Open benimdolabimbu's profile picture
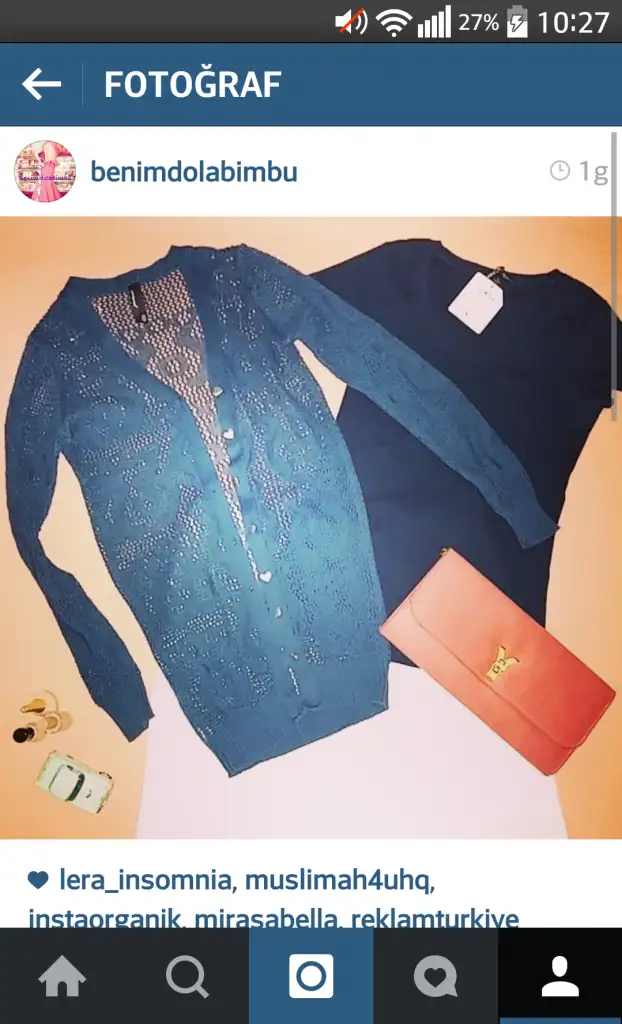 pyautogui.click(x=45, y=172)
